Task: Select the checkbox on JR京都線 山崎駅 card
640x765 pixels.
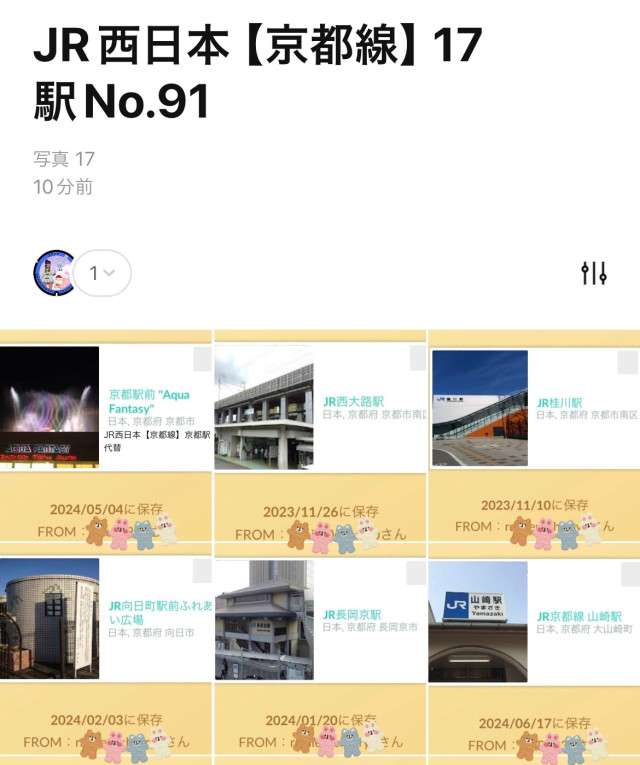Action: [629, 574]
